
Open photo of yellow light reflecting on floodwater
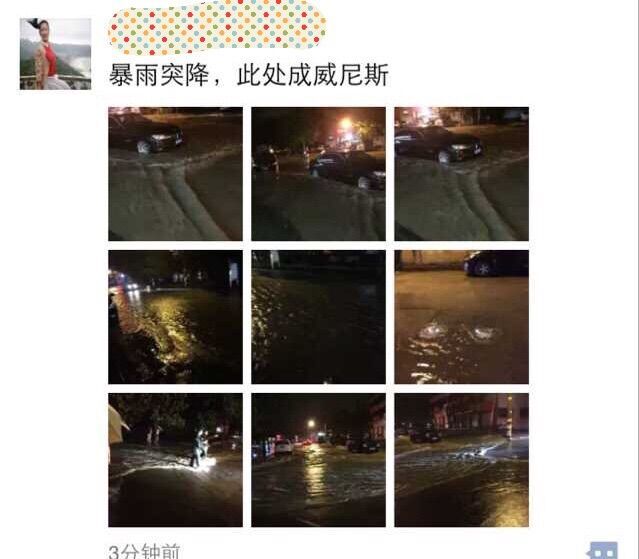[x=175, y=316]
